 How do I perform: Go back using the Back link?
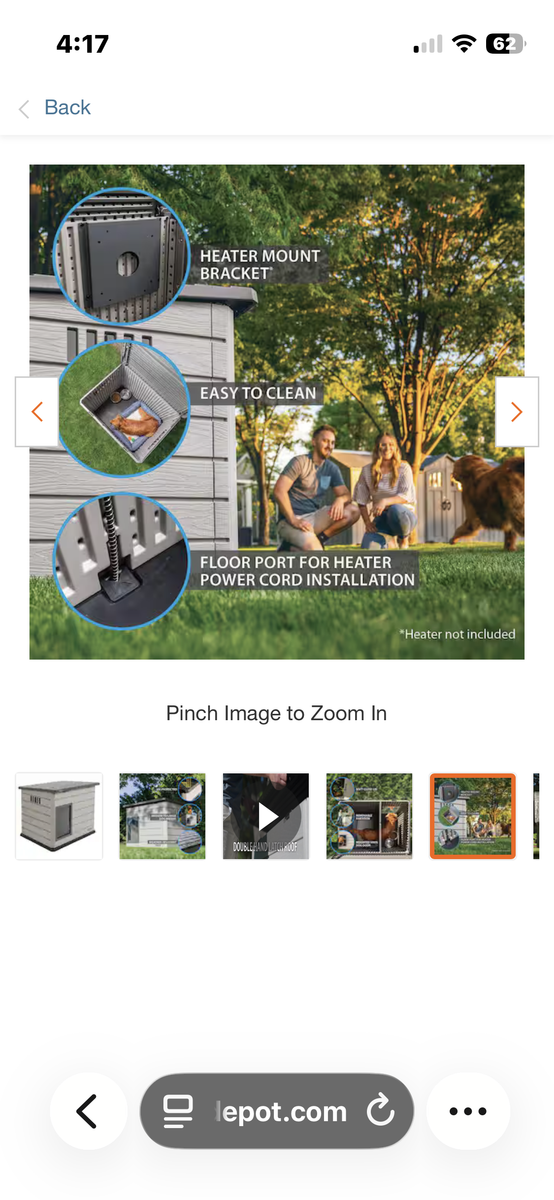[x=54, y=108]
